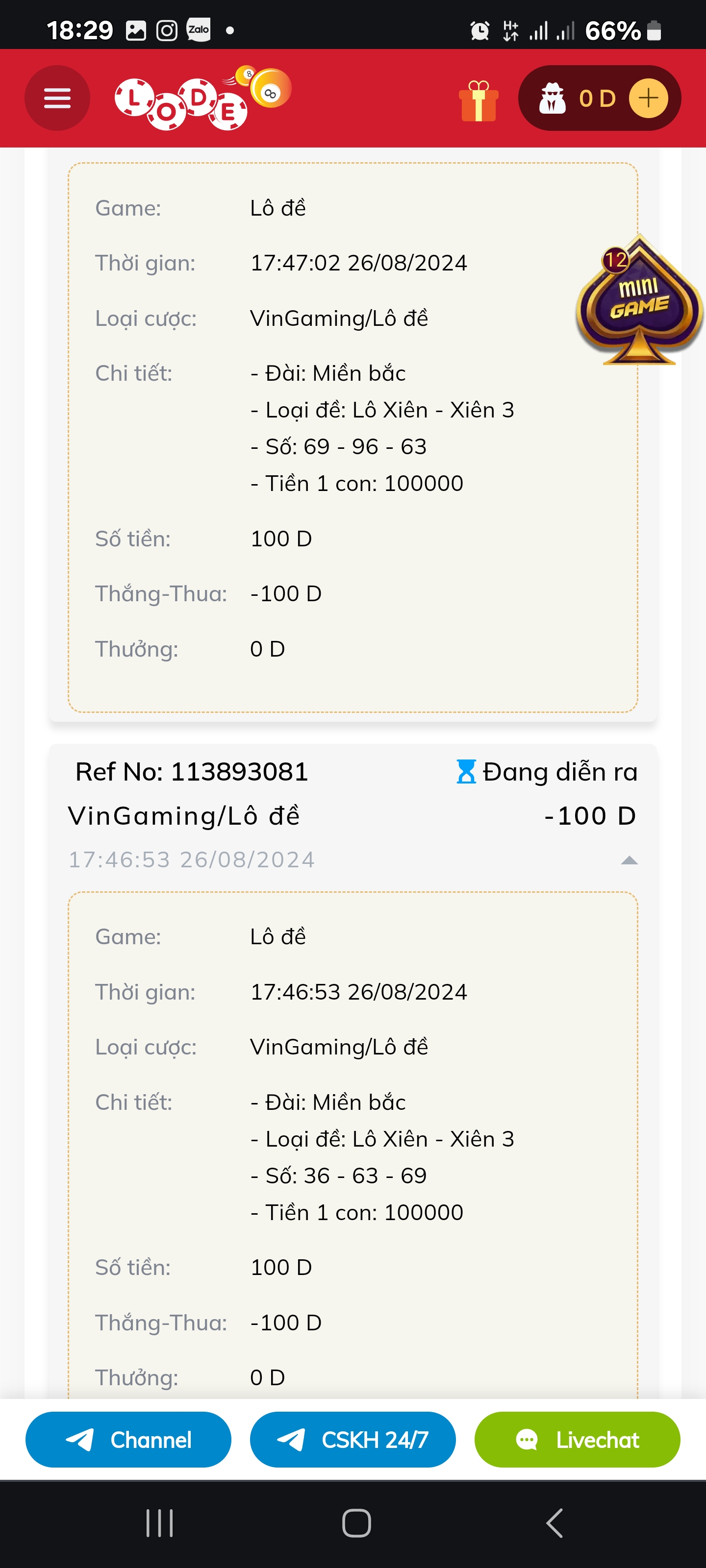Go back with system back button

554,1523
